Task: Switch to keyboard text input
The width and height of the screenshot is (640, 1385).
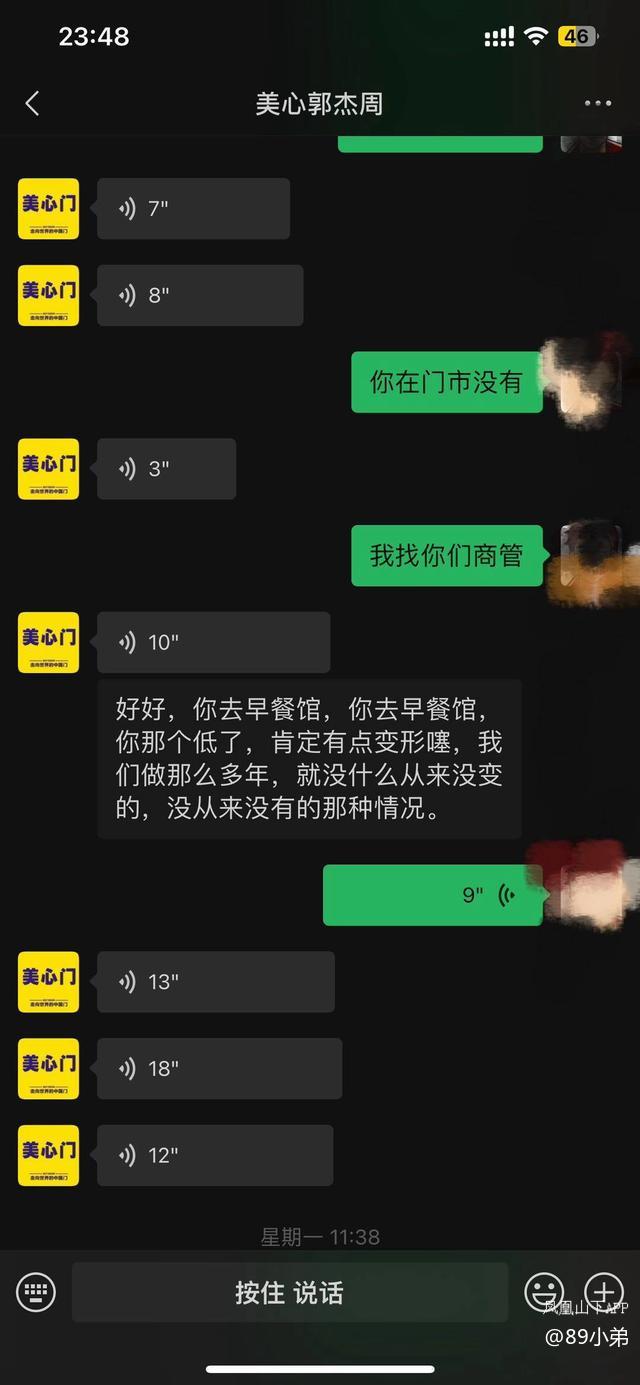Action: click(x=36, y=1292)
